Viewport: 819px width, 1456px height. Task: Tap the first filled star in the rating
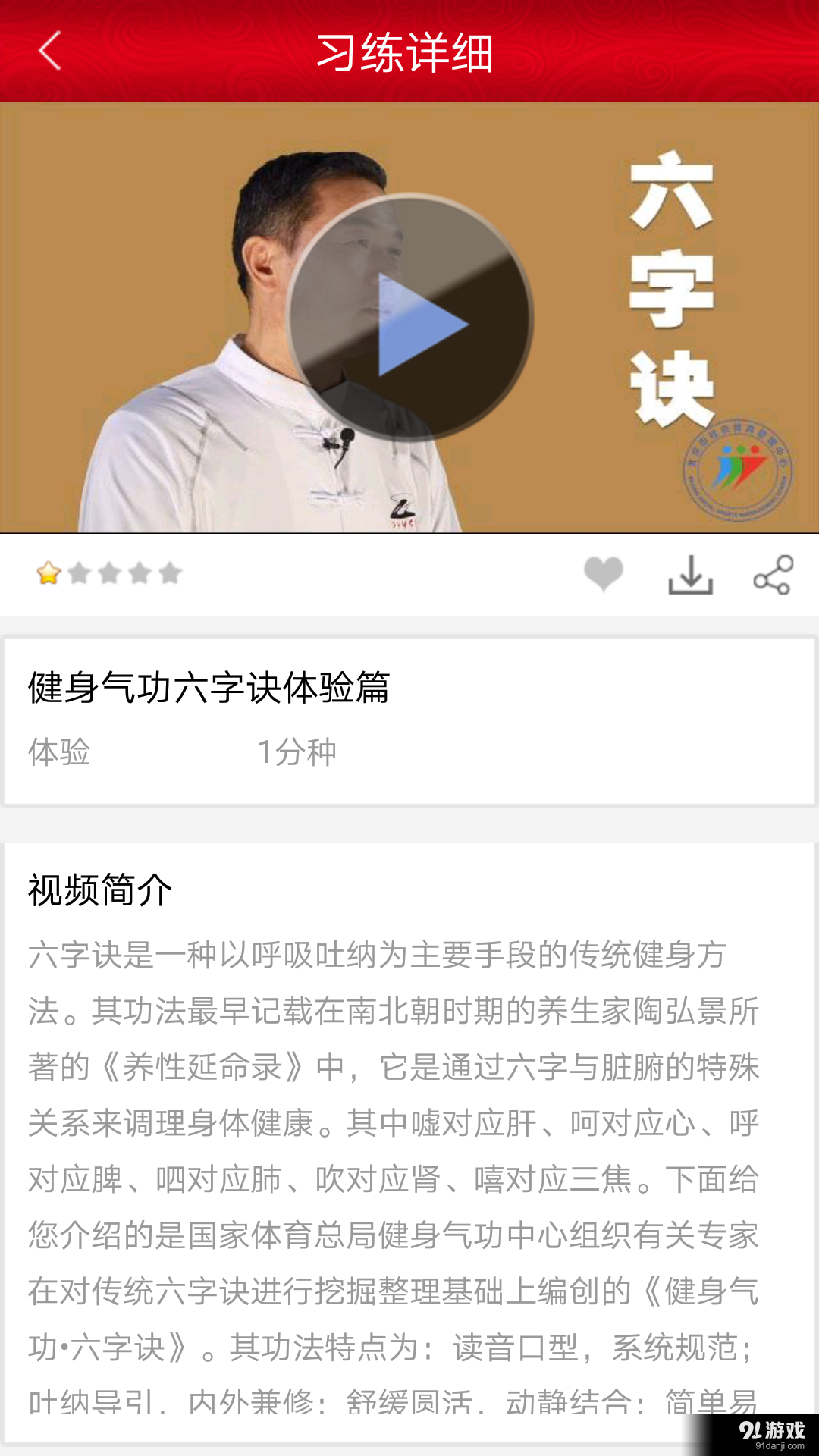click(49, 573)
